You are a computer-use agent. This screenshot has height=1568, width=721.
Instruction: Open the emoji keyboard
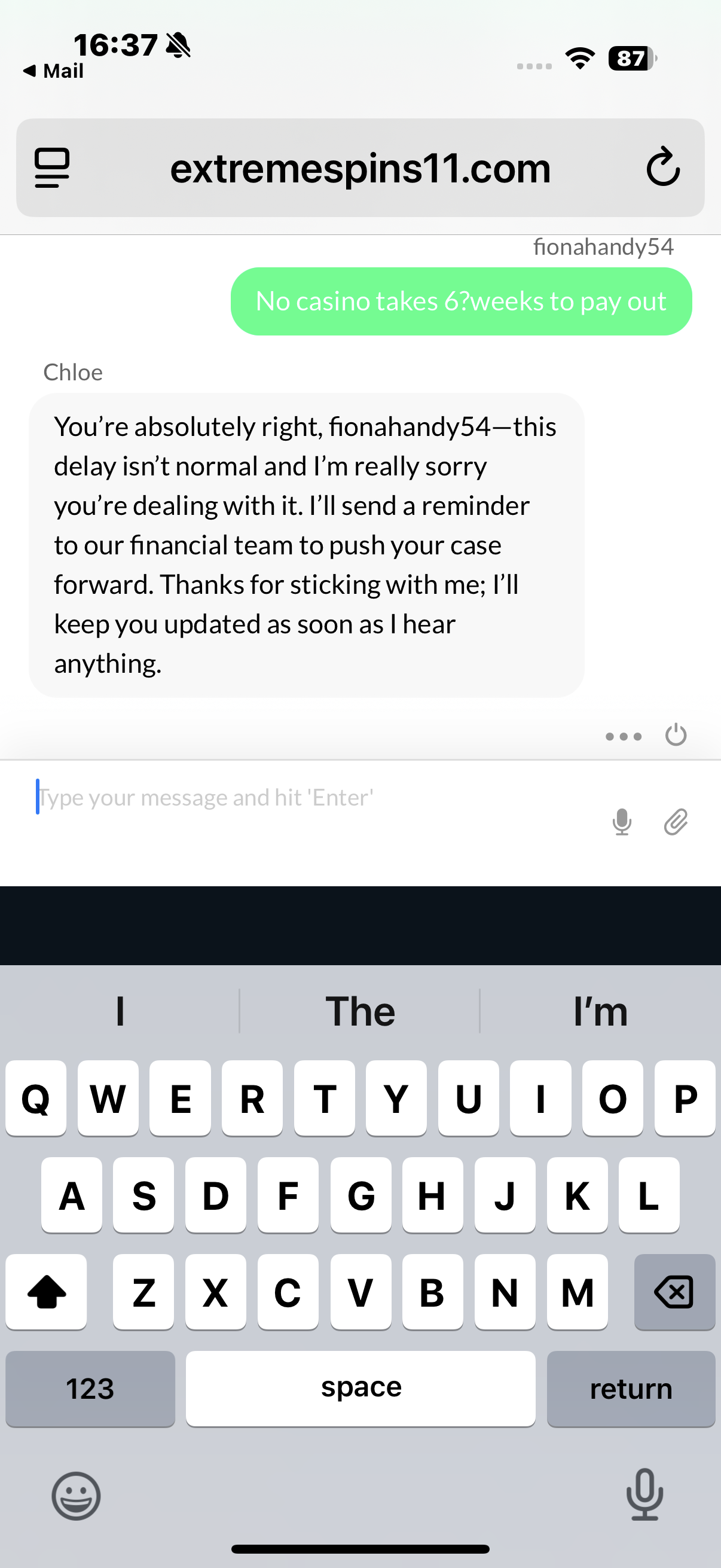(x=76, y=1496)
